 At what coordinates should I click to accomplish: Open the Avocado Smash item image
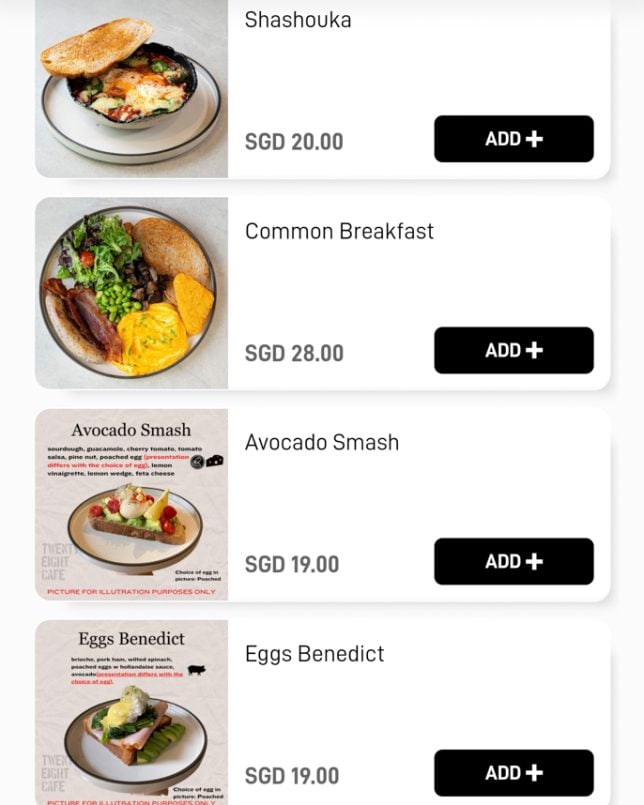[x=131, y=504]
